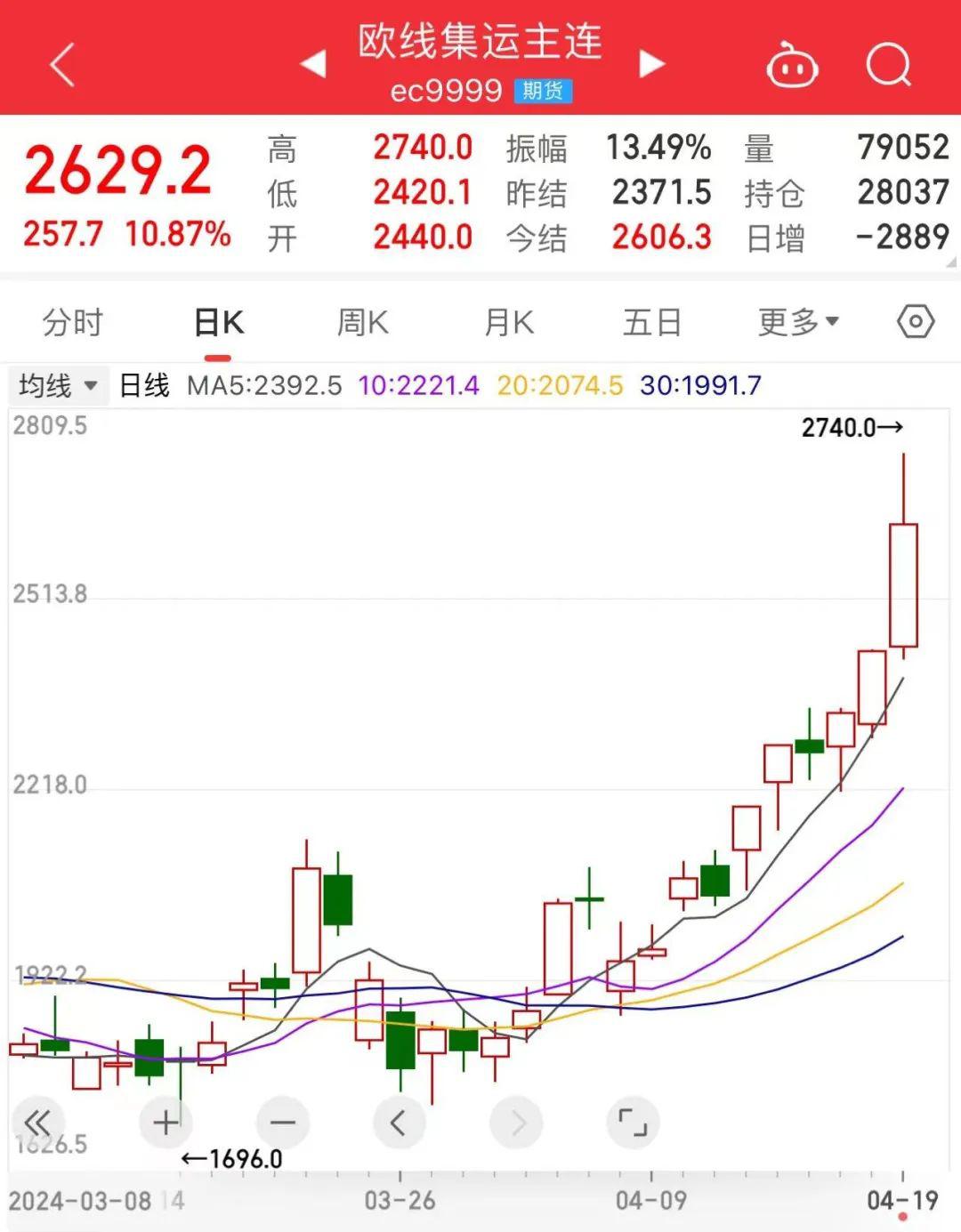The width and height of the screenshot is (961, 1232).
Task: Switch to the 周K tab
Action: click(x=363, y=322)
